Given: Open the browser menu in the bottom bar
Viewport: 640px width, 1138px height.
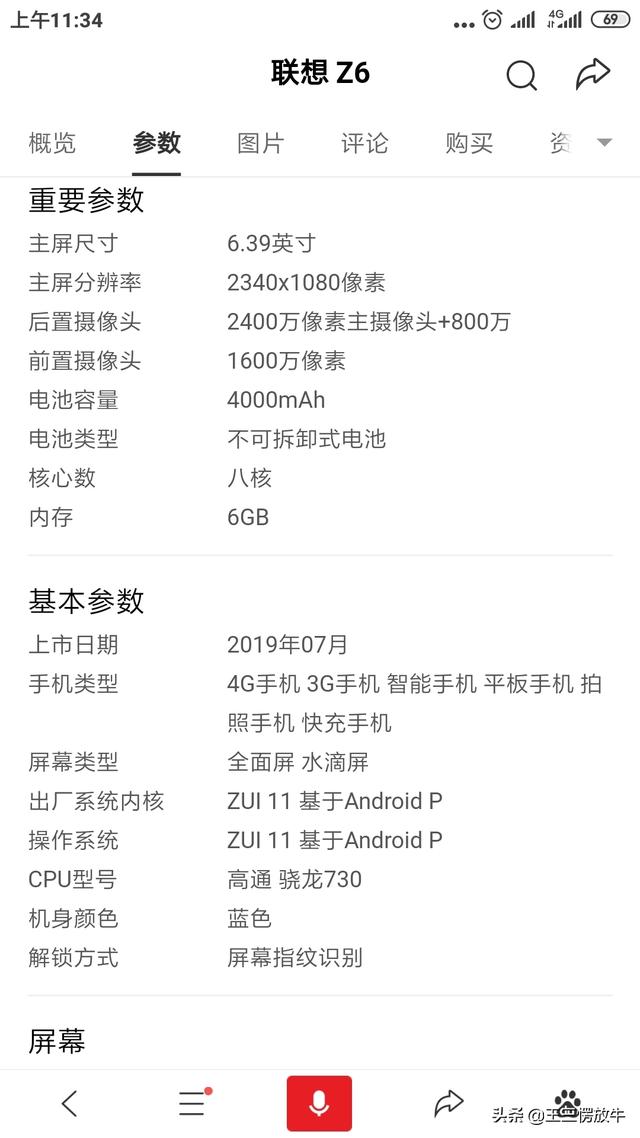Looking at the screenshot, I should point(192,1102).
